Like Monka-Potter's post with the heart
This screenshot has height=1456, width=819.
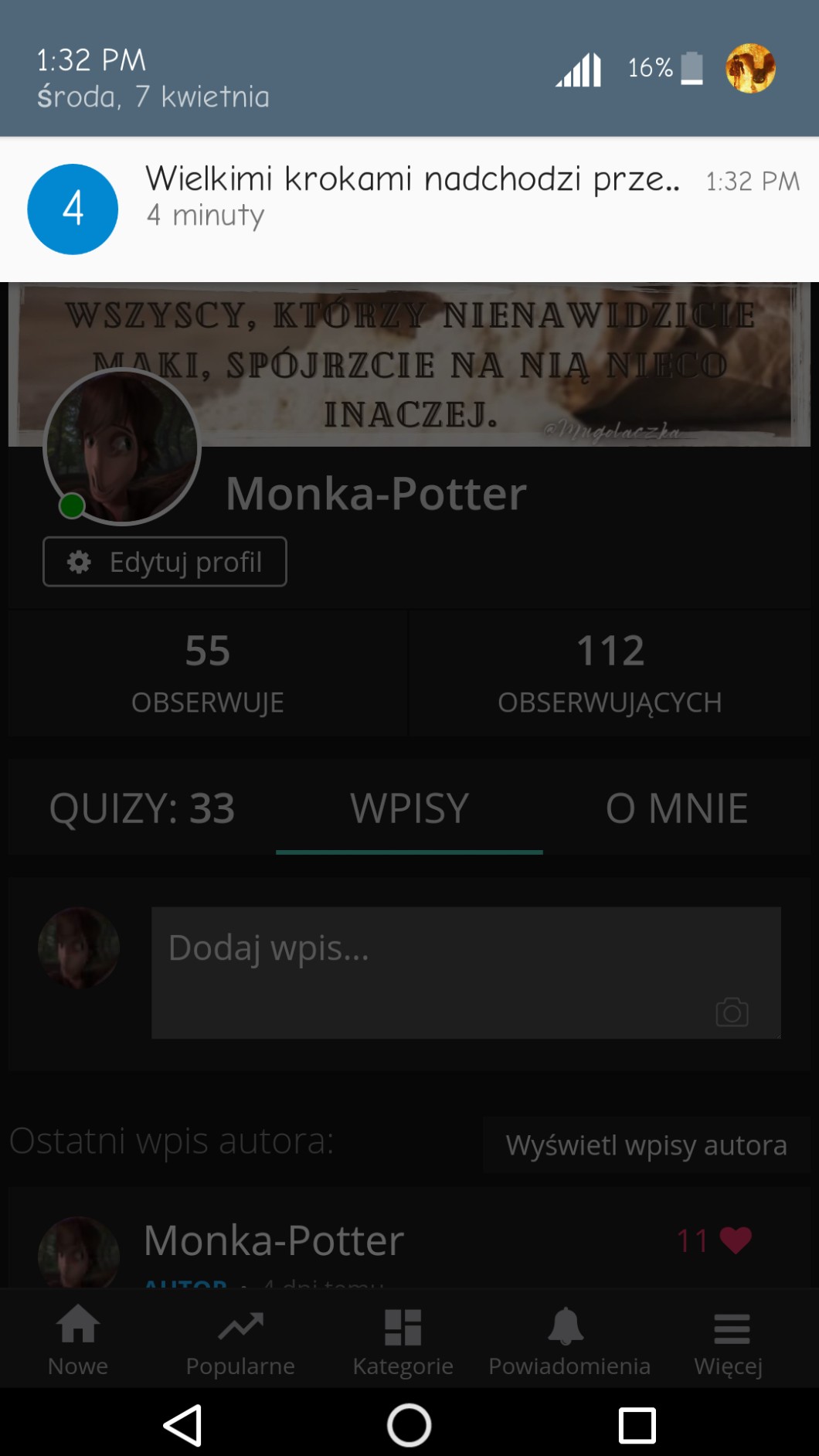coord(735,1240)
